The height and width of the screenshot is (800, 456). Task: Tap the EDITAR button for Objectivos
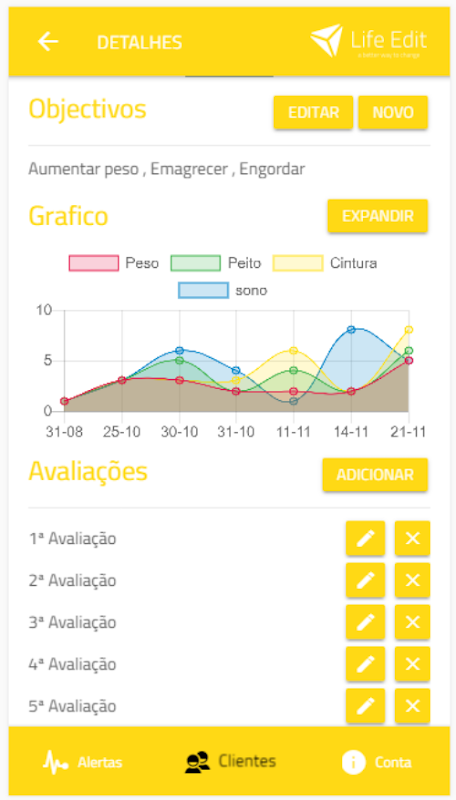tap(313, 112)
